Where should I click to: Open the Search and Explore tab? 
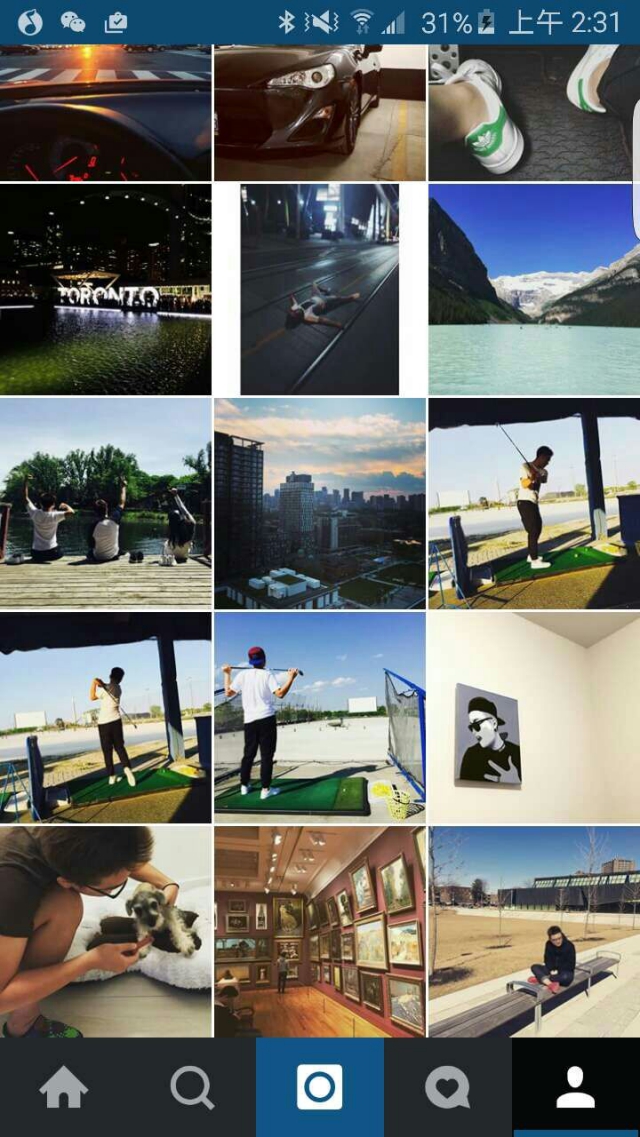click(x=192, y=1088)
